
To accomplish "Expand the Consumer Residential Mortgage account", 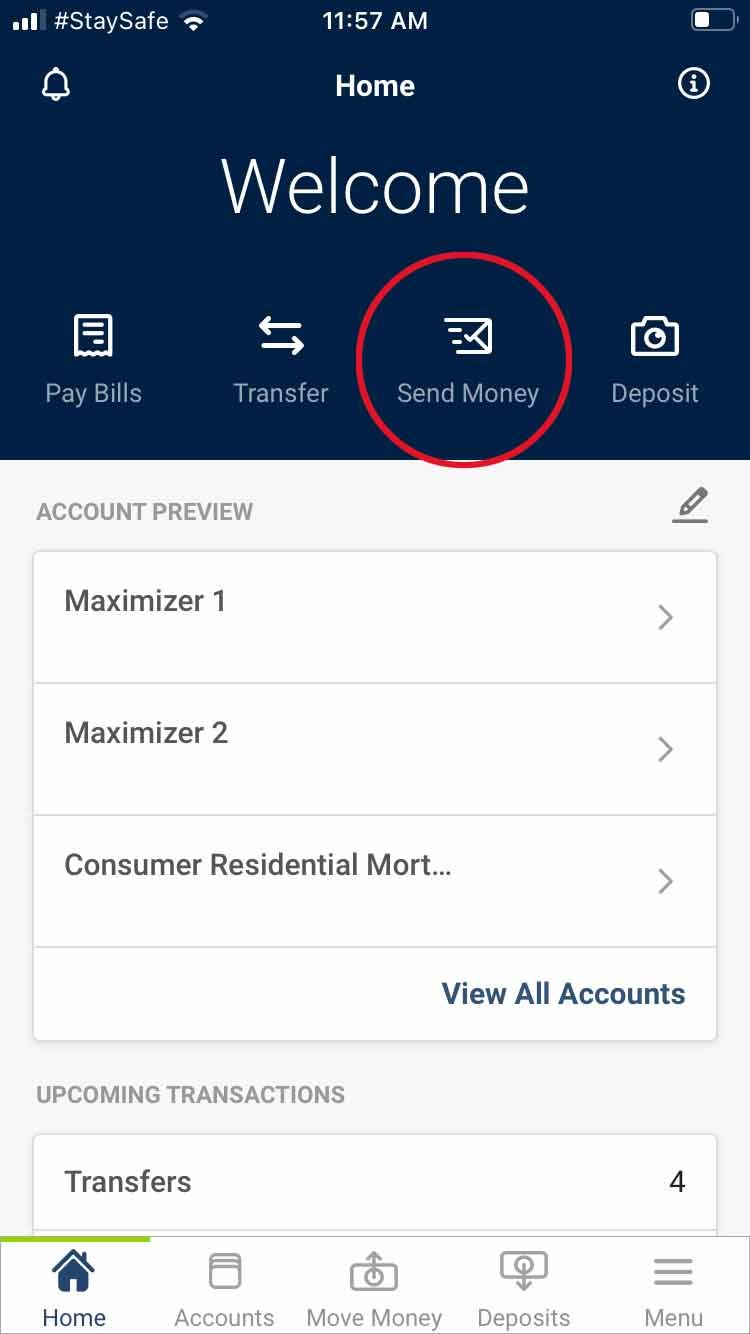I will (x=375, y=880).
